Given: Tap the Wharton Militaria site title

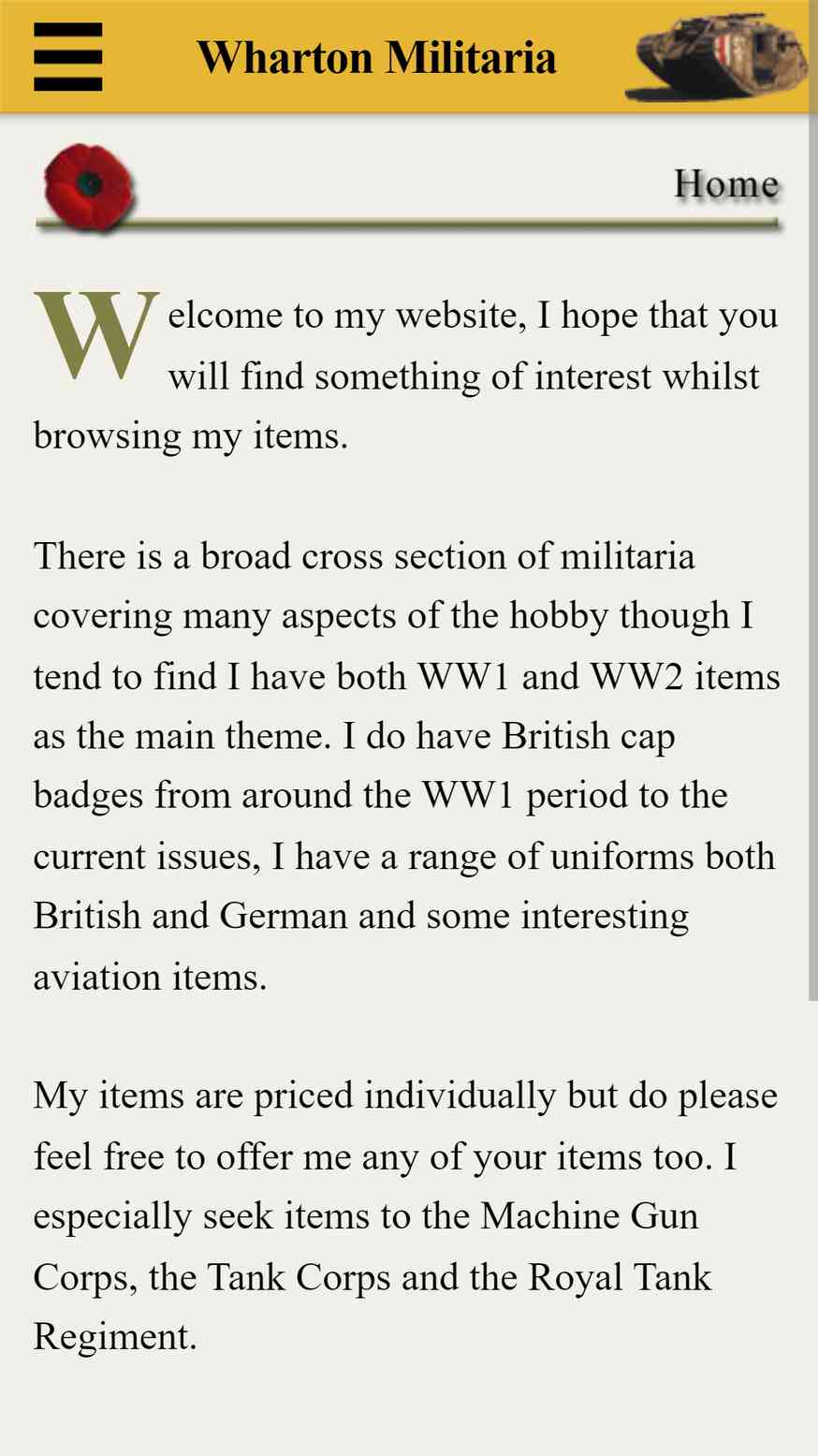Looking at the screenshot, I should [376, 57].
